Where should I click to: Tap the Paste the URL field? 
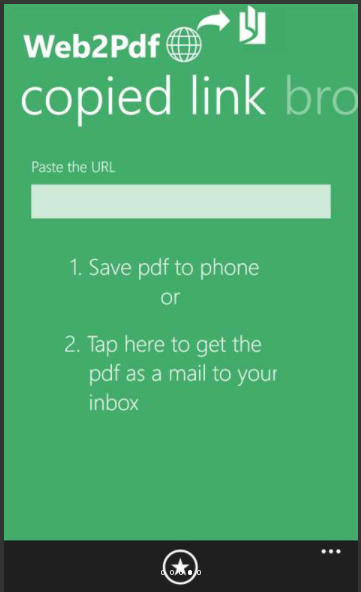(x=181, y=201)
